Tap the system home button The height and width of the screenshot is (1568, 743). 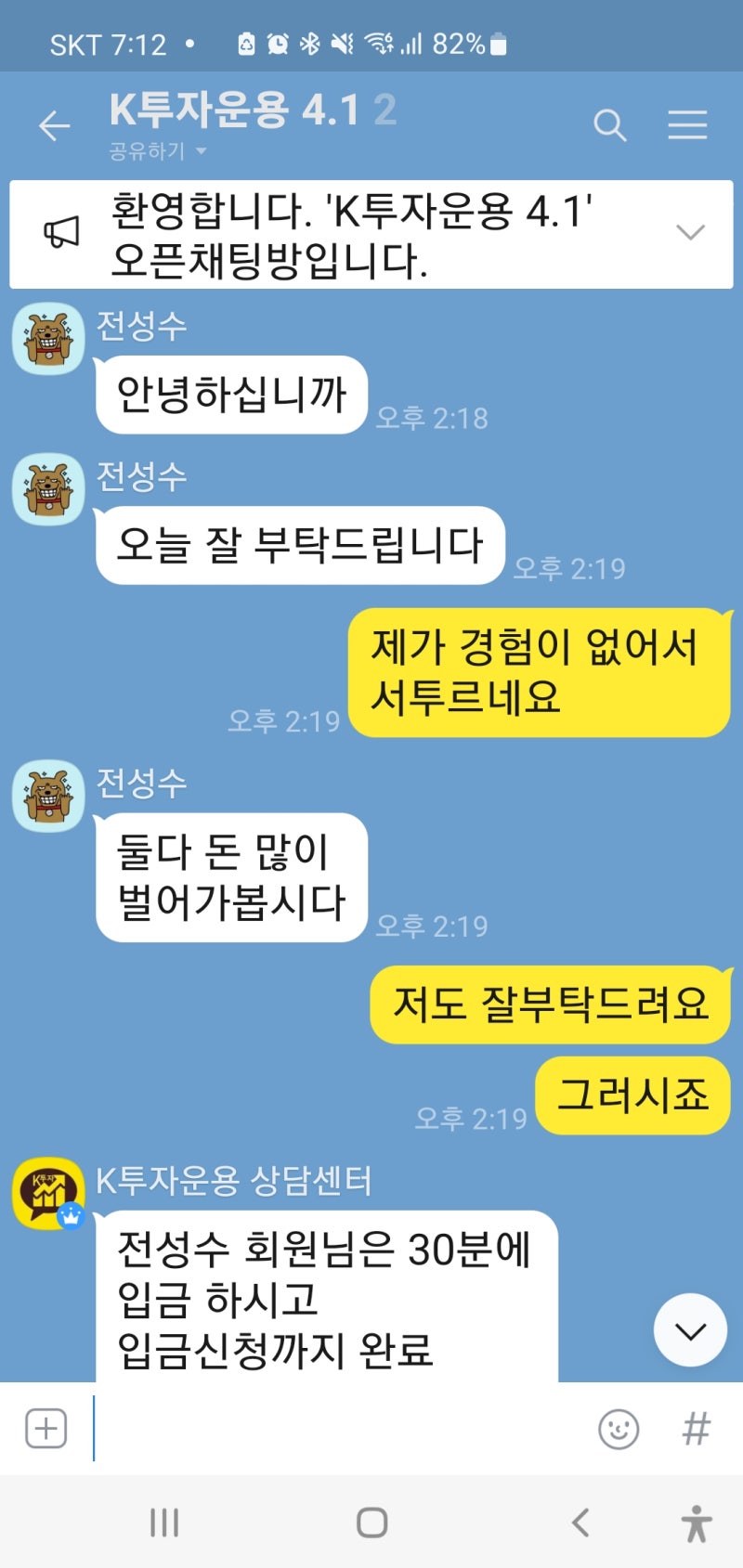[x=371, y=1523]
